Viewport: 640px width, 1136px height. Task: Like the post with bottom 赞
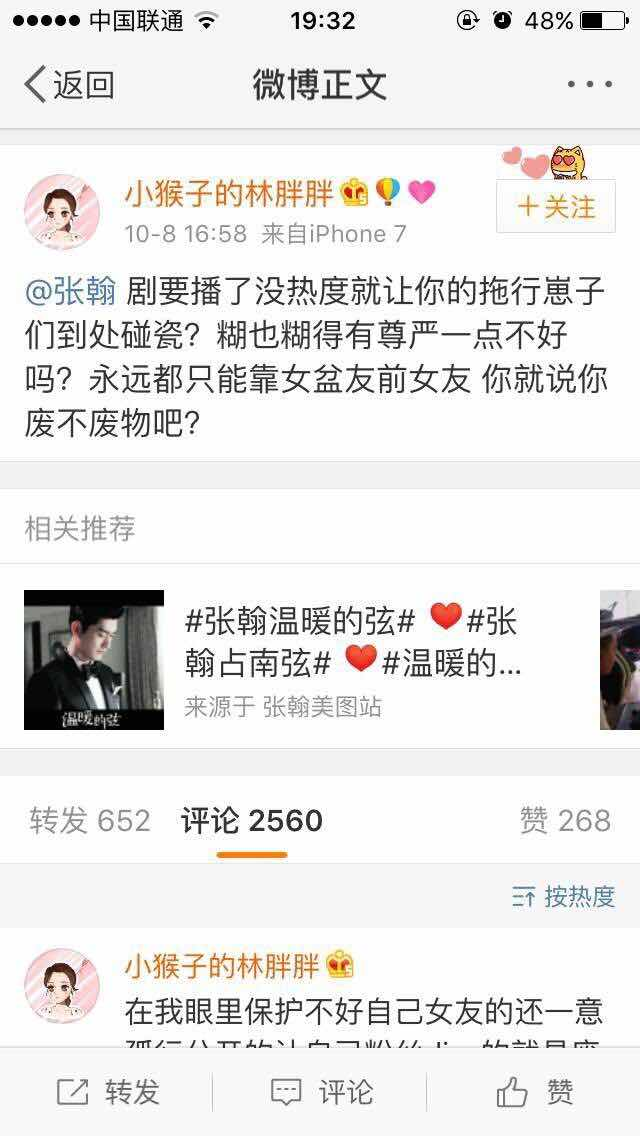[534, 1092]
